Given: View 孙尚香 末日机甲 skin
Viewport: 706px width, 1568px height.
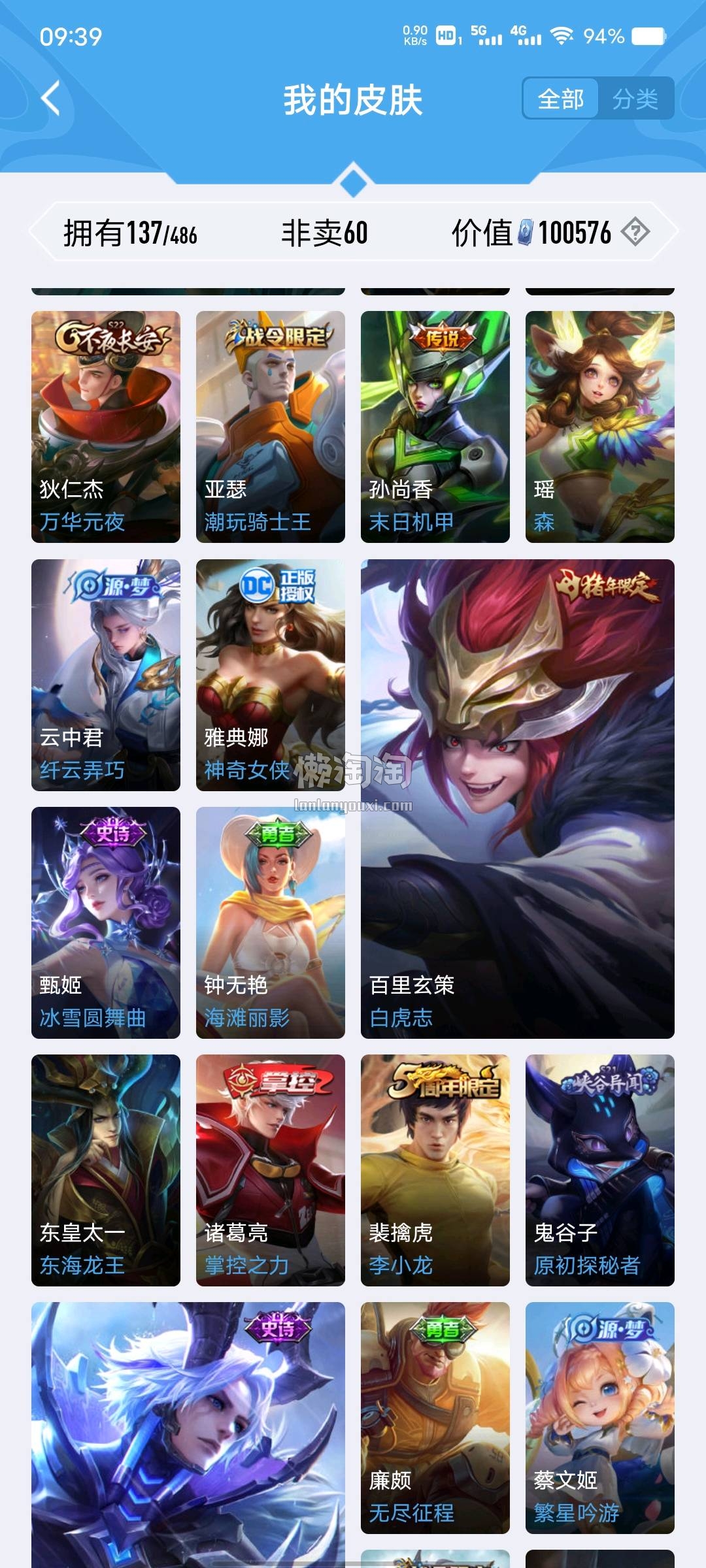Looking at the screenshot, I should point(435,426).
